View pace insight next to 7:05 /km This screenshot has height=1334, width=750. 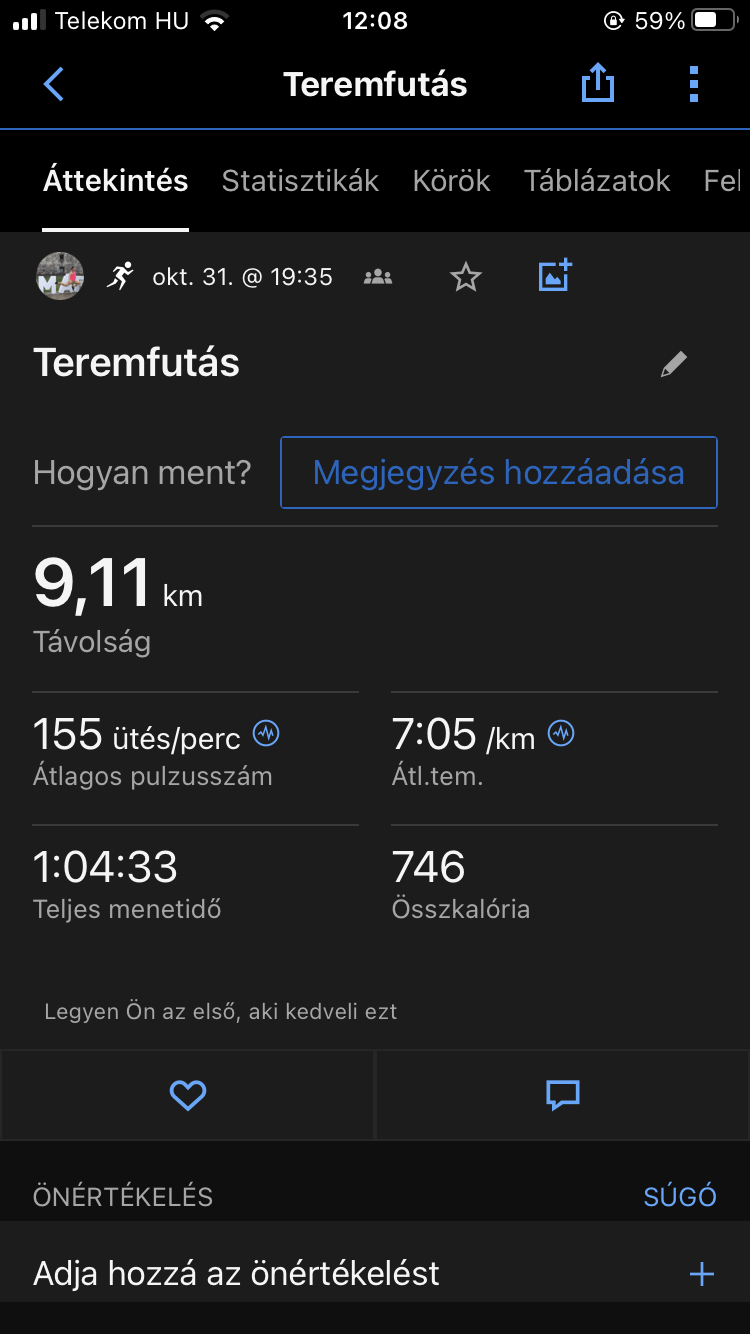pyautogui.click(x=561, y=734)
